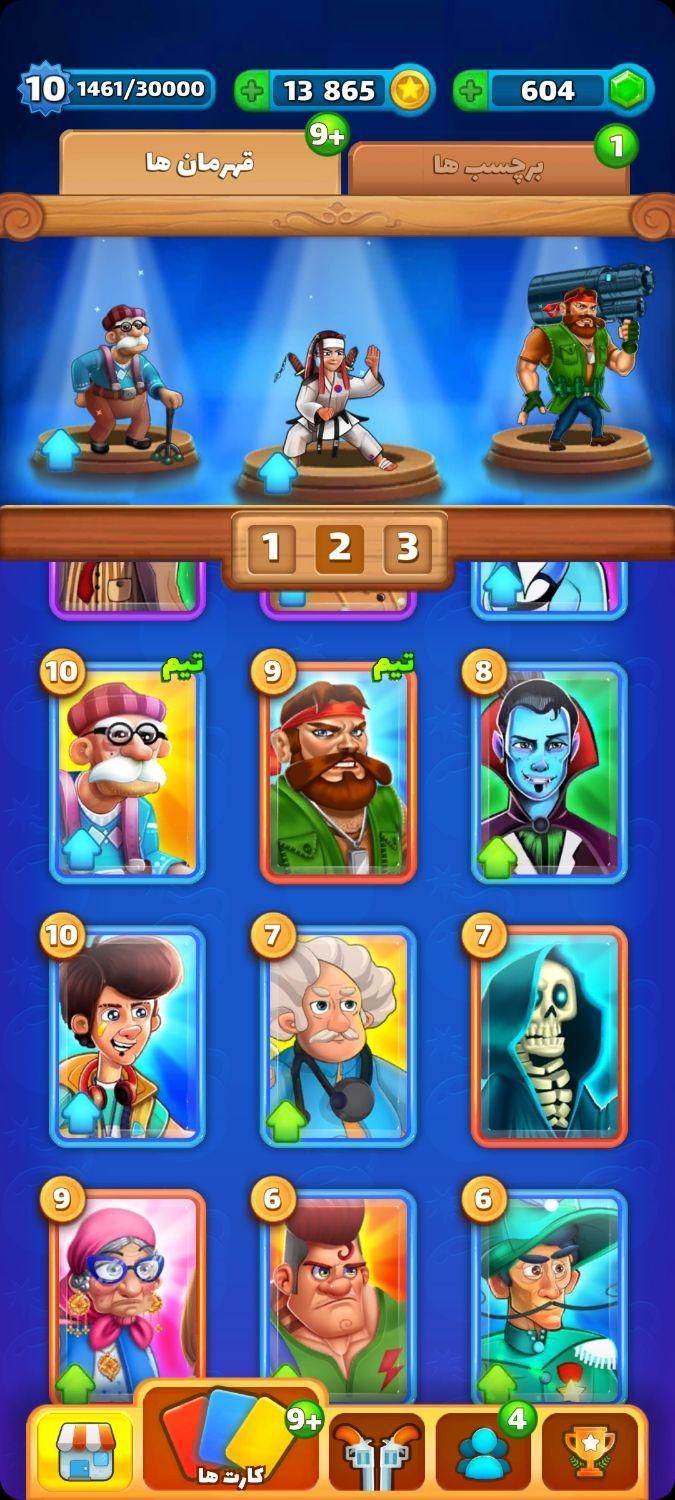The width and height of the screenshot is (675, 1500).
Task: Open the hooded skeleton reaper card
Action: click(549, 1038)
